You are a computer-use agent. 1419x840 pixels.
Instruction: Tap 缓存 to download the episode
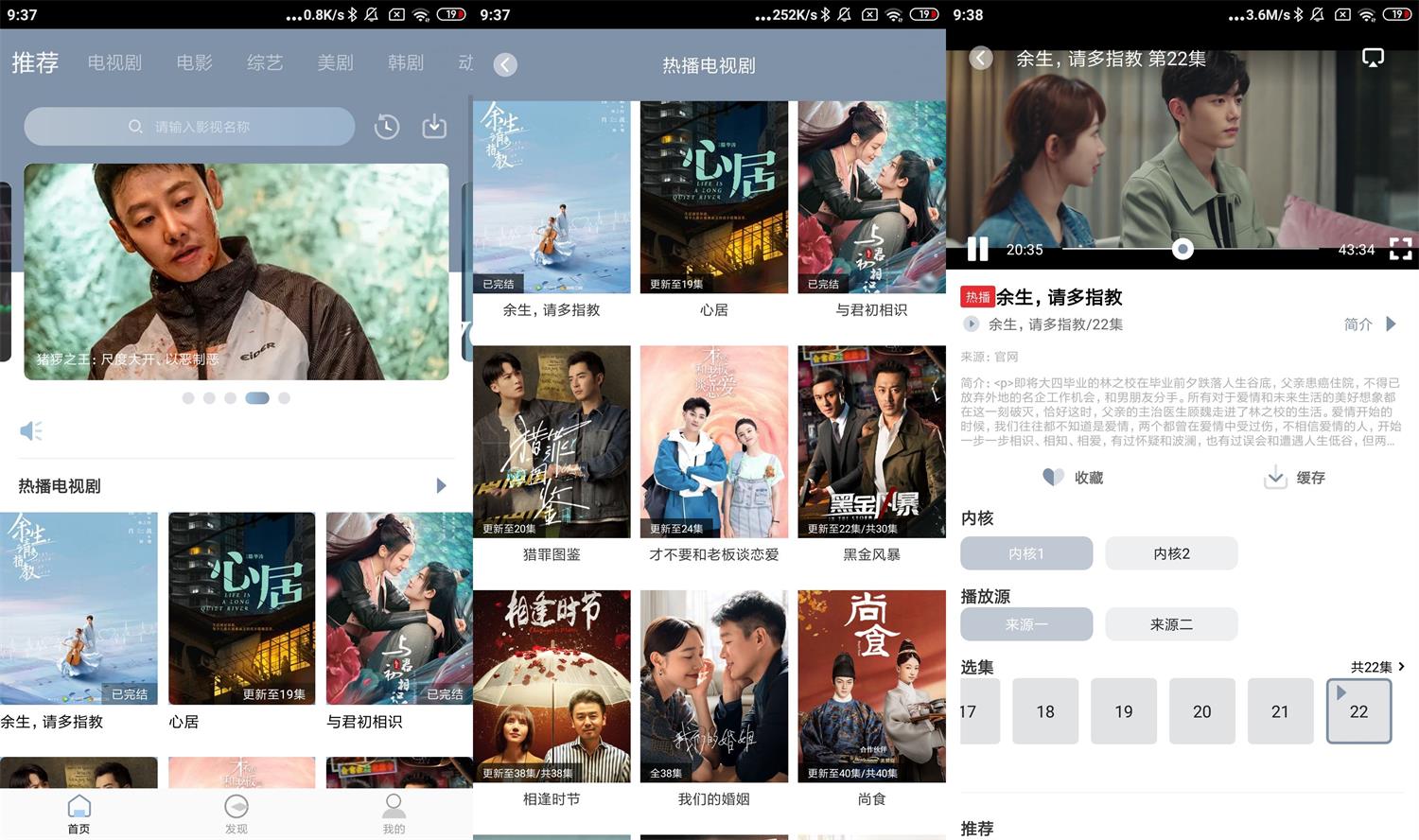pos(1295,478)
